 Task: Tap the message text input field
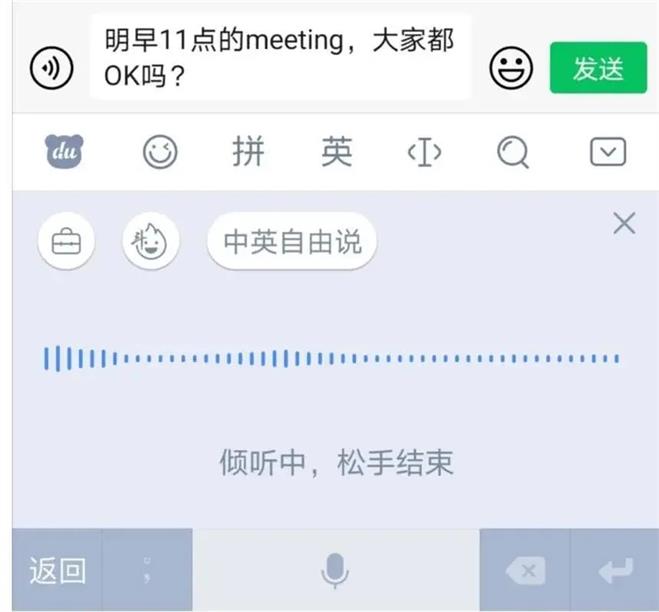[280, 57]
